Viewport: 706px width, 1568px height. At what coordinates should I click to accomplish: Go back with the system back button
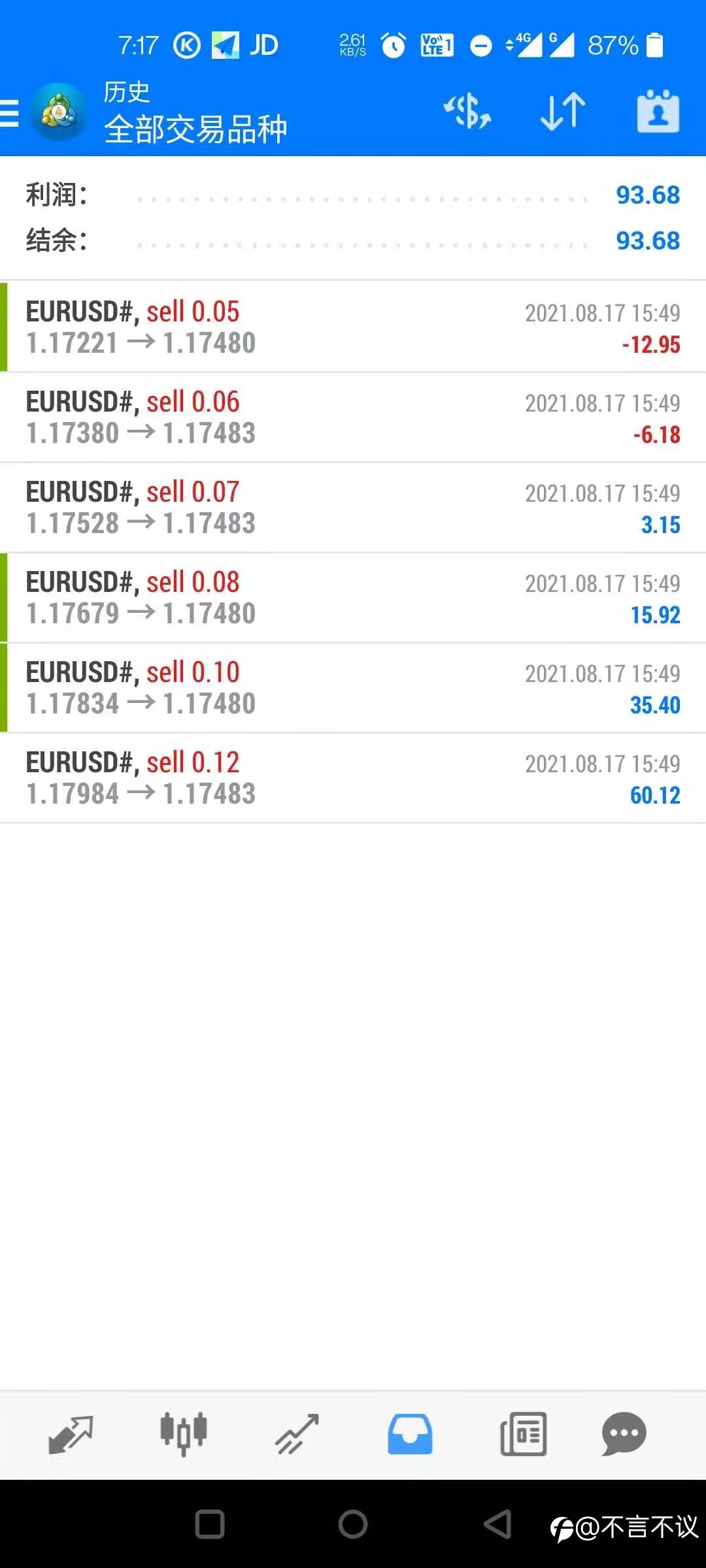[497, 1525]
